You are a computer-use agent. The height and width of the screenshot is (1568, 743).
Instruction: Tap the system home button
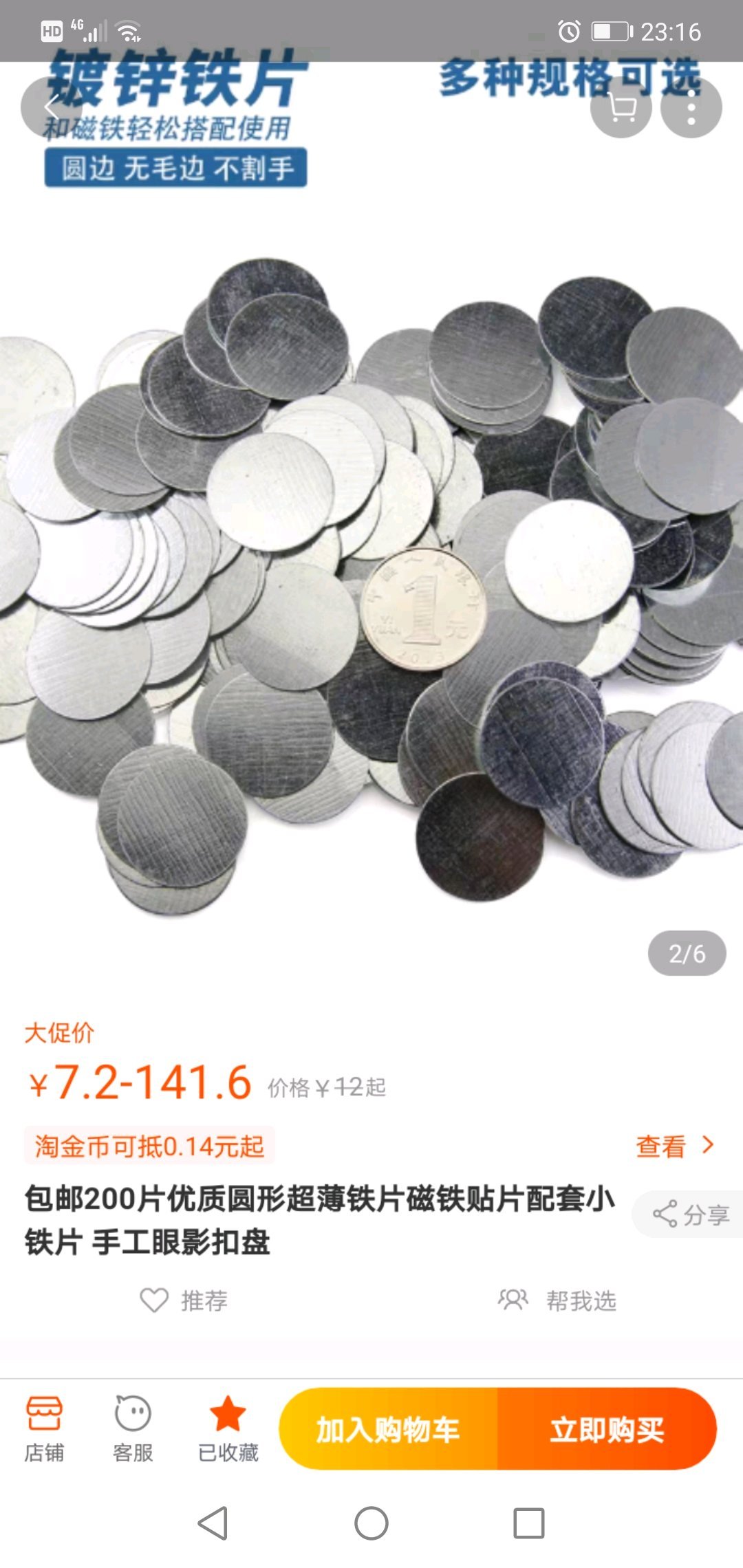coord(371,1523)
